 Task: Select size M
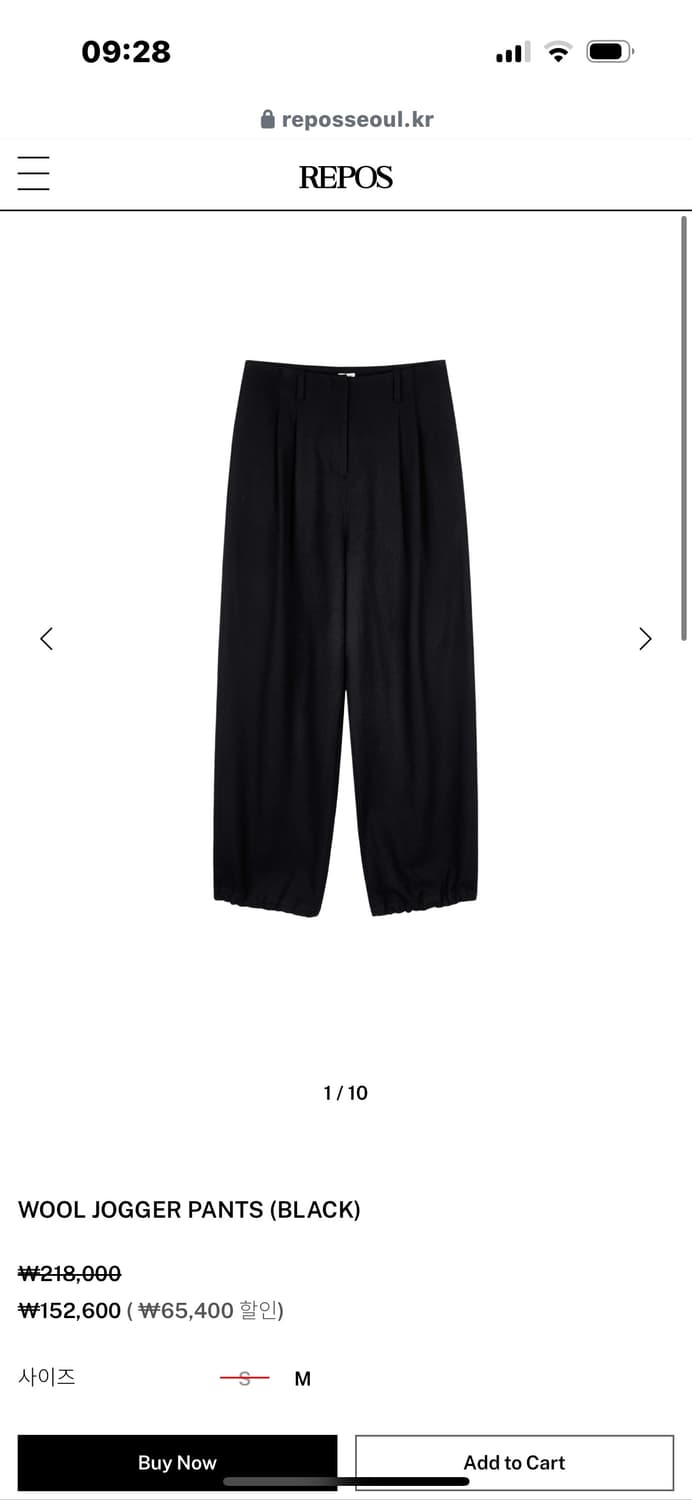tap(302, 1379)
